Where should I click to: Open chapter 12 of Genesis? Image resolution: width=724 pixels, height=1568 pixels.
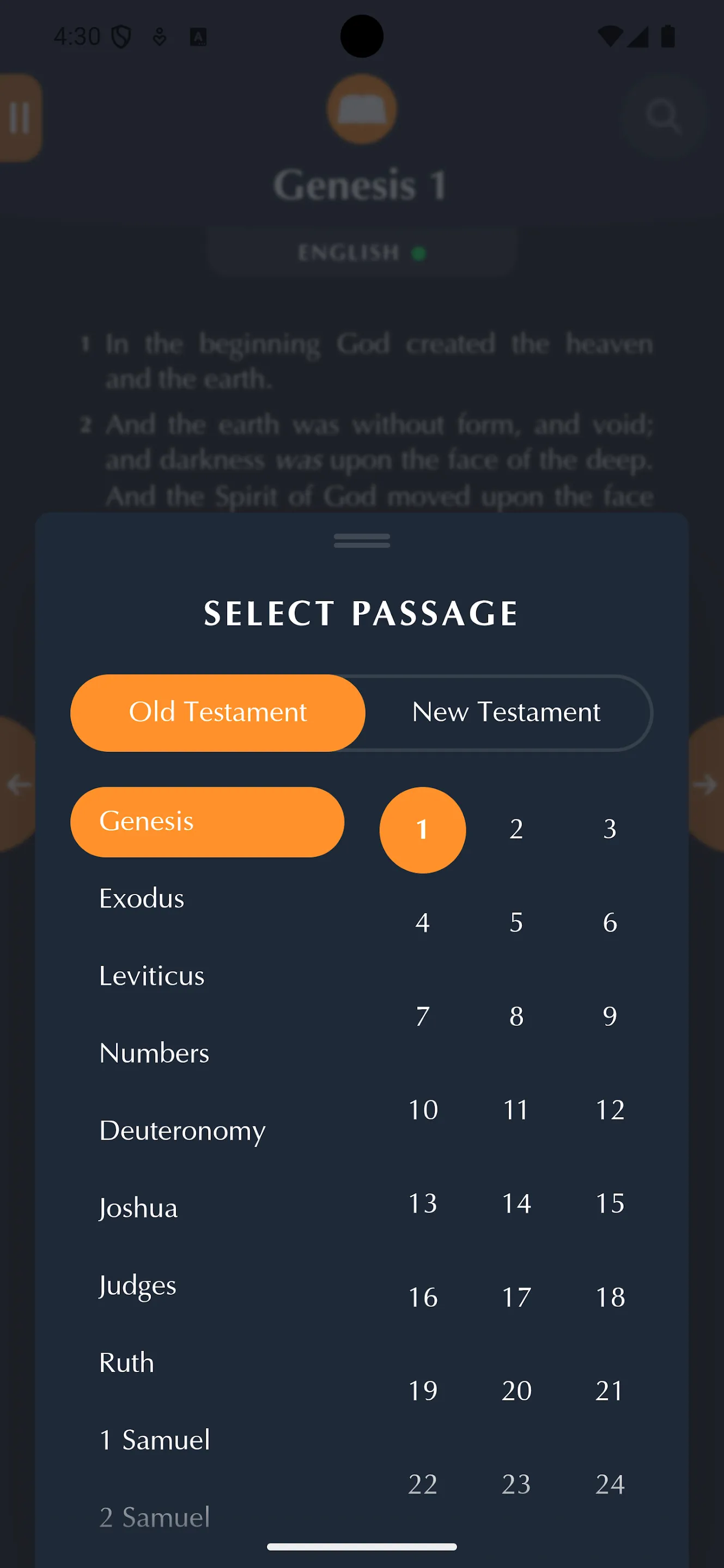pyautogui.click(x=610, y=1109)
